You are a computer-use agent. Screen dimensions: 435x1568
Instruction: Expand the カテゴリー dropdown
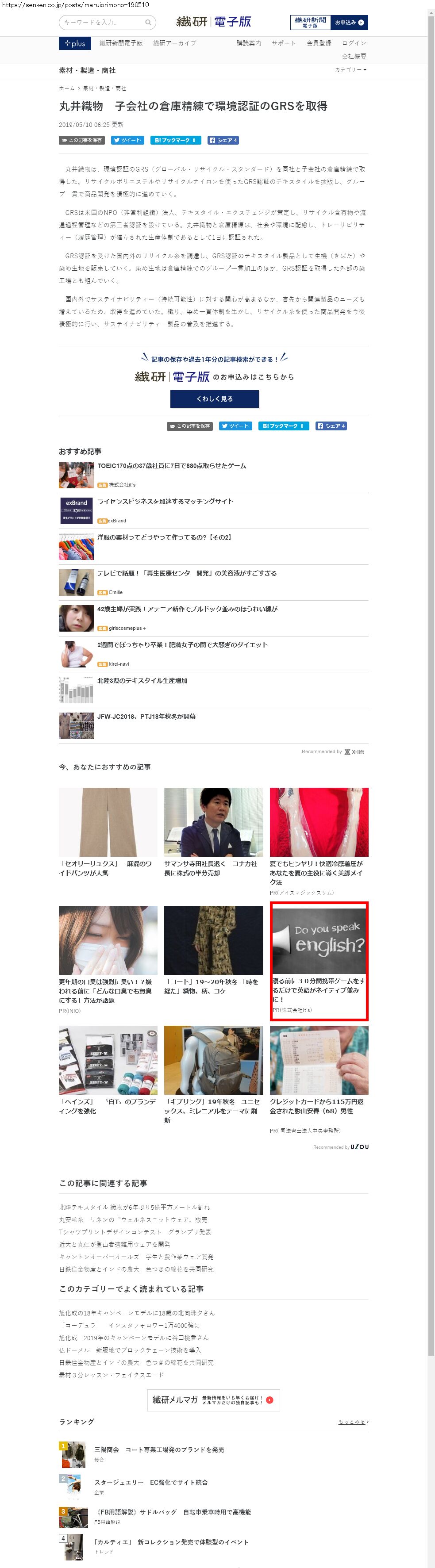click(351, 70)
